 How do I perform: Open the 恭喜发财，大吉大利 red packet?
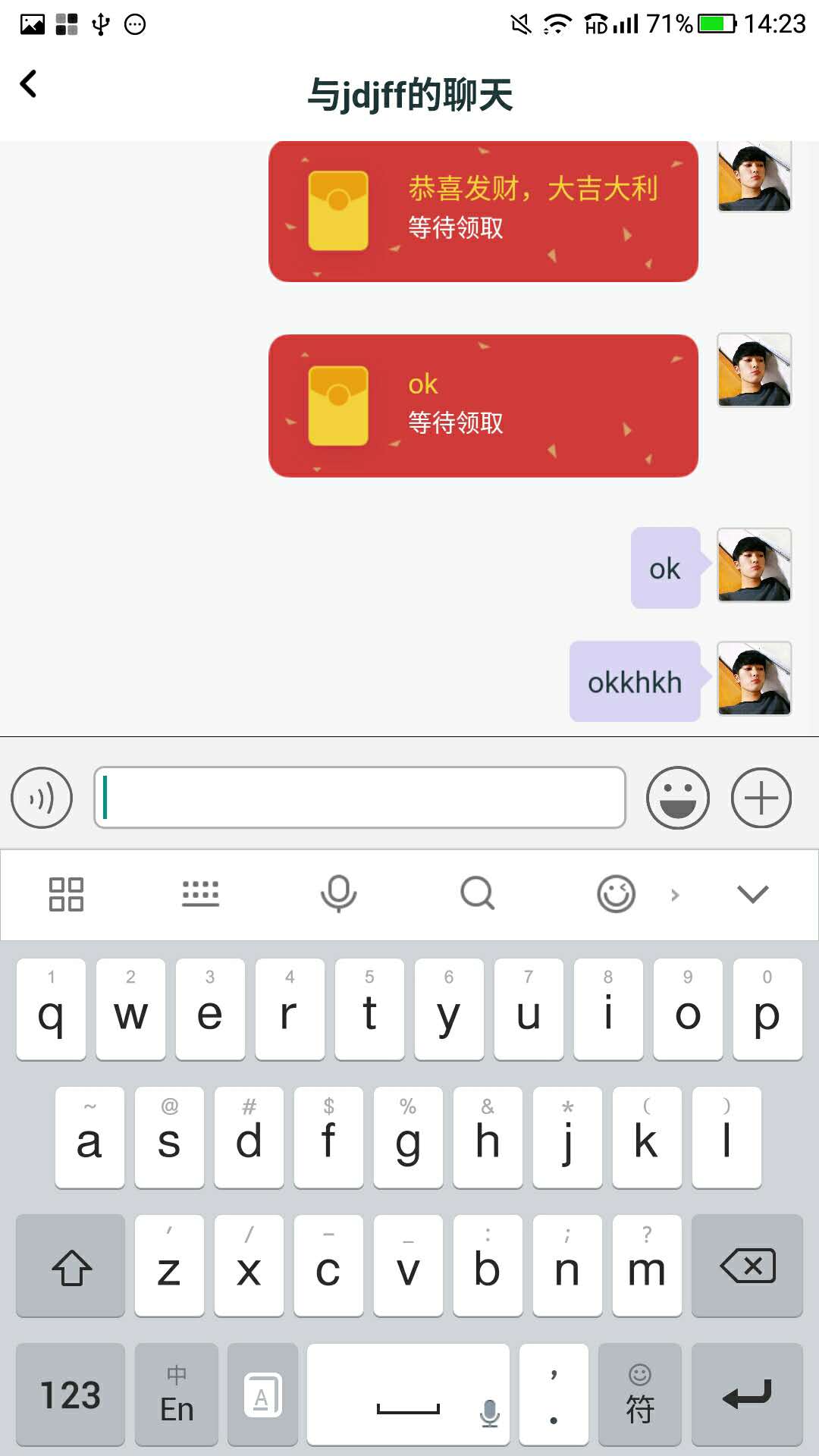(483, 212)
